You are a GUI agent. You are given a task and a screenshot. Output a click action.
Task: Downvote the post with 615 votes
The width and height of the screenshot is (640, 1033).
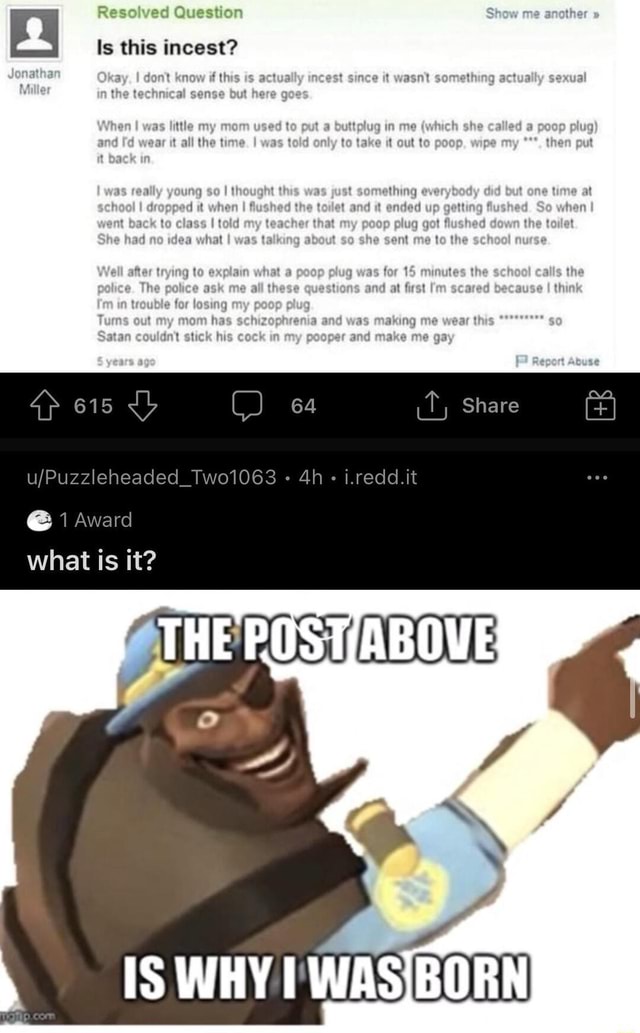[142, 405]
